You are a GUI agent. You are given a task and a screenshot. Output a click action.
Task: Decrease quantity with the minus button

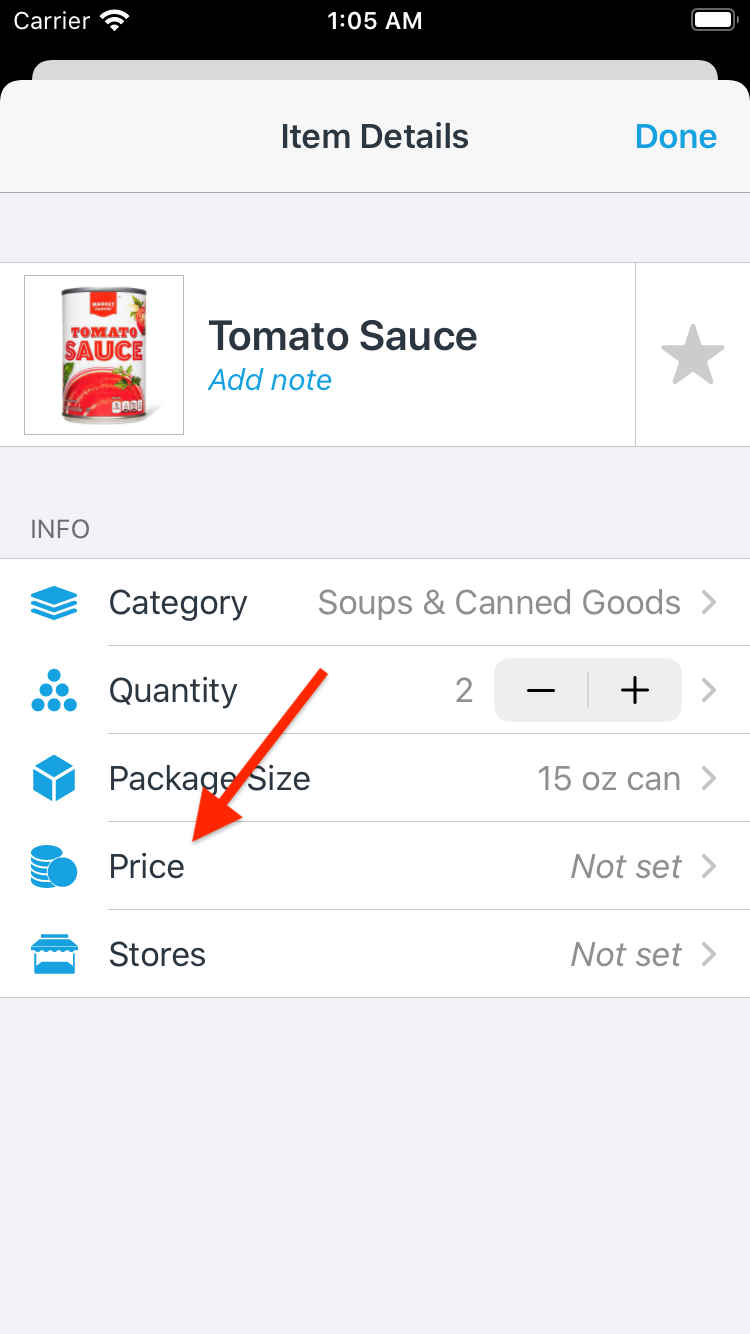click(541, 690)
